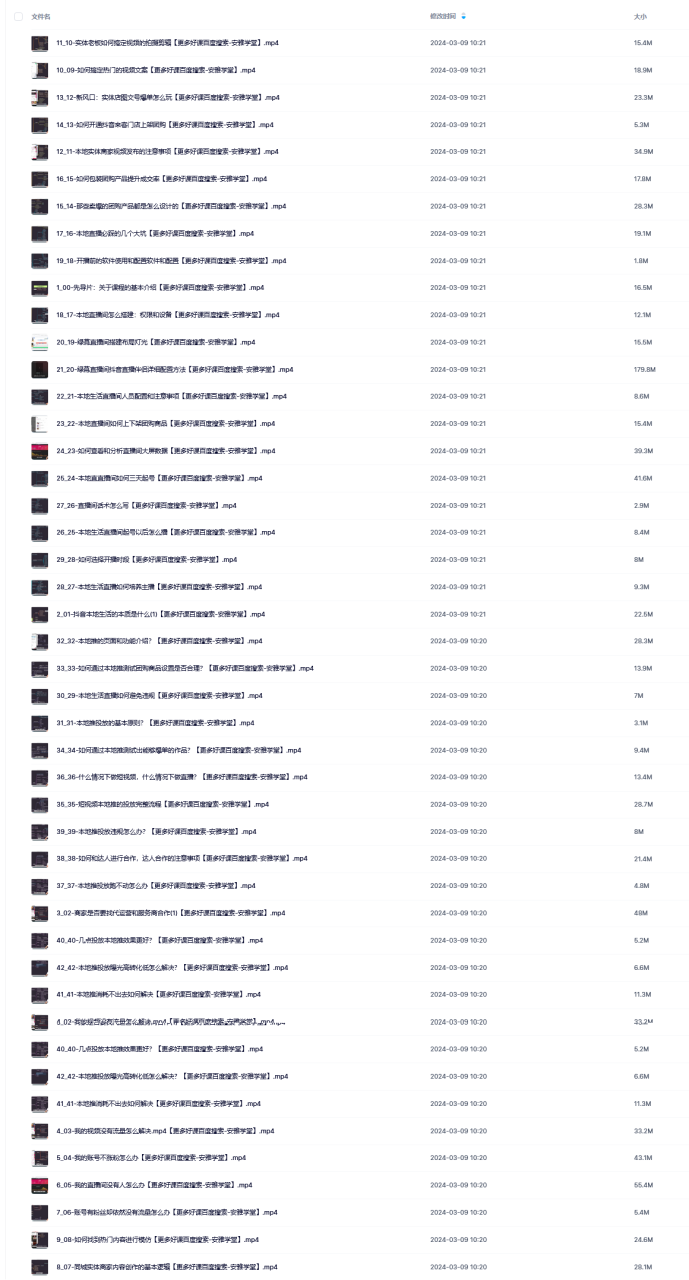Screen dimensions: 689x1280
Task: Open the file 29_28-如何选择开播时段
Action: pos(146,560)
